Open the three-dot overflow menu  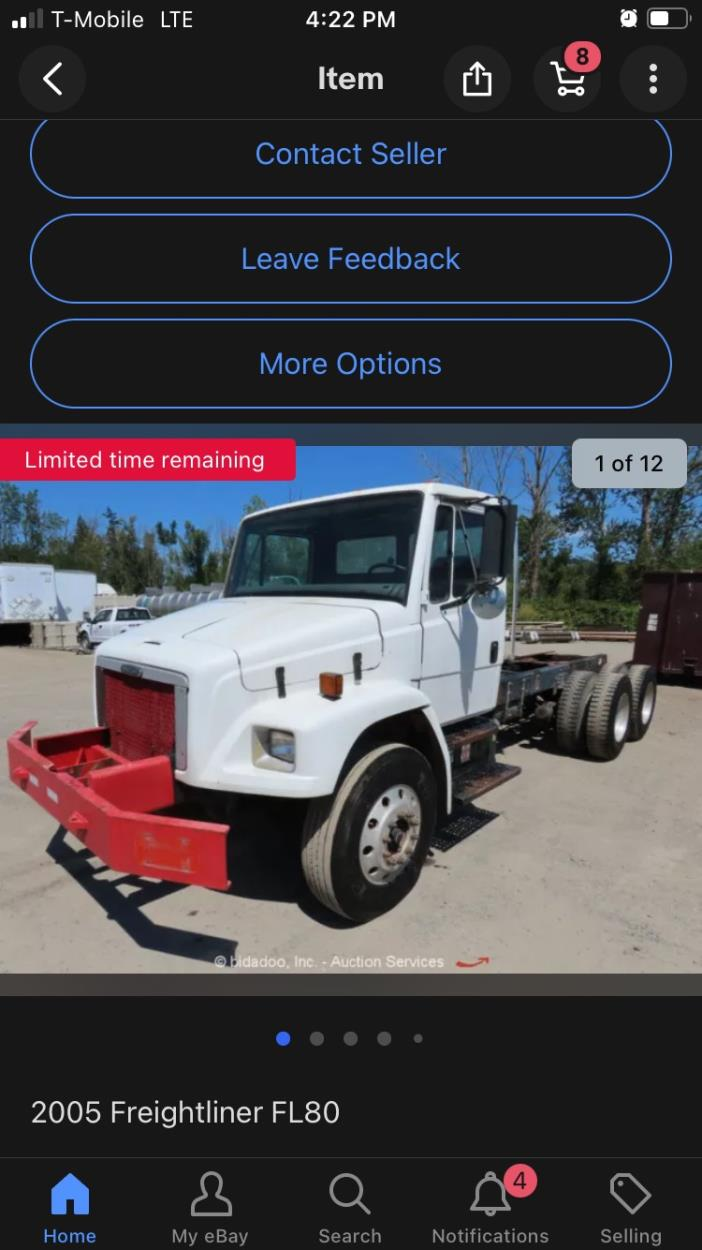point(653,79)
